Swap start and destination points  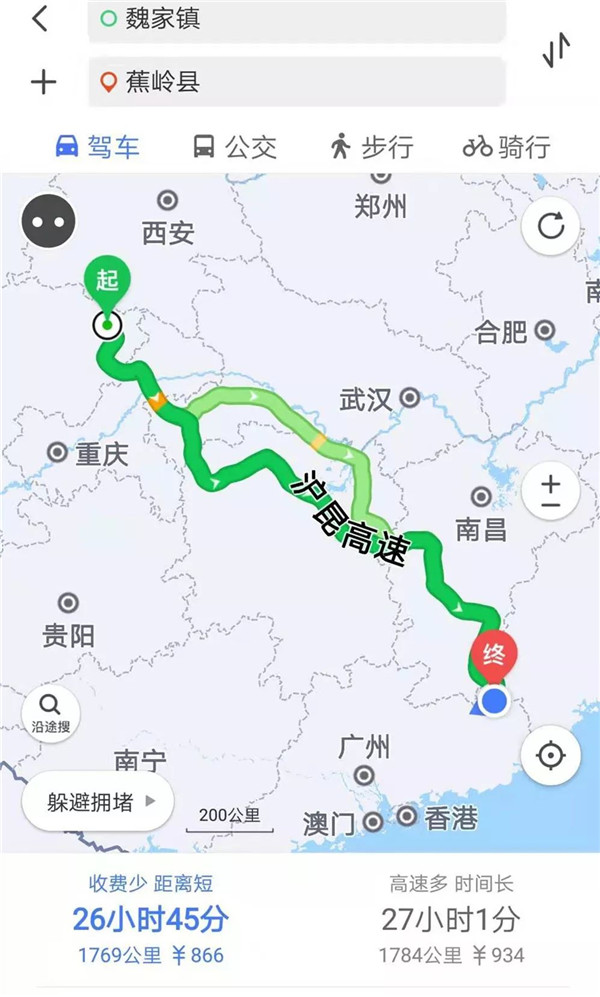click(557, 50)
